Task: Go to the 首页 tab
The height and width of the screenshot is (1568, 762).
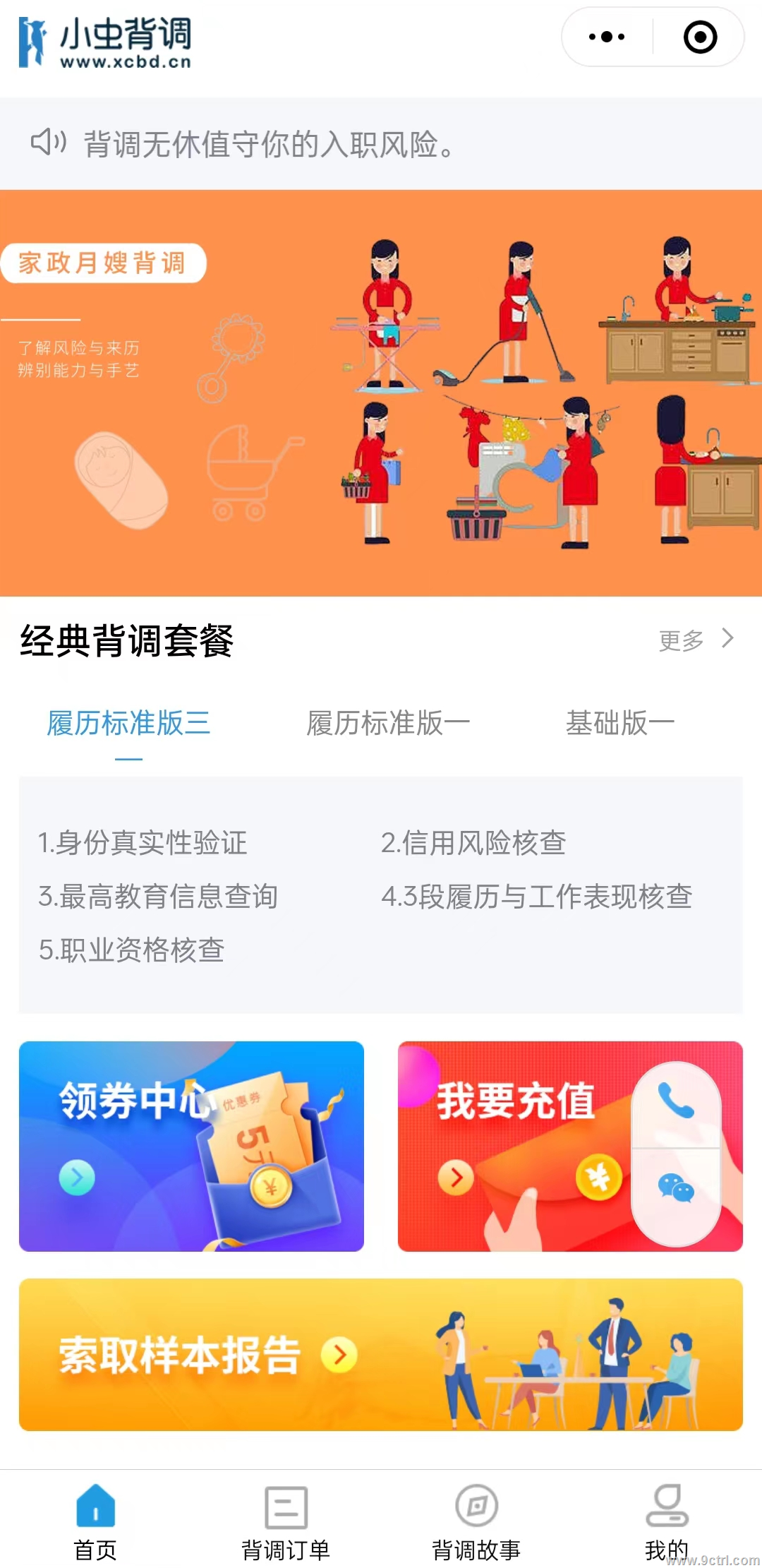Action: 95,1521
